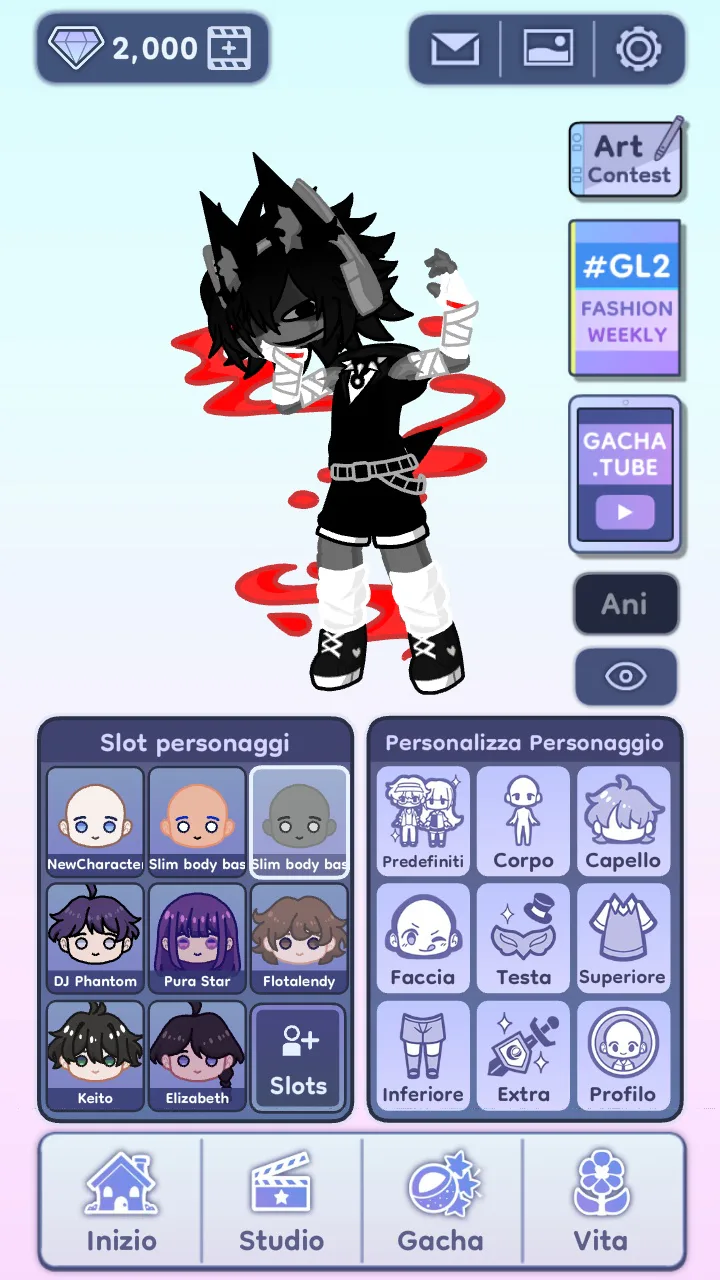720x1280 pixels.
Task: Open the Profilo editor
Action: [623, 1055]
